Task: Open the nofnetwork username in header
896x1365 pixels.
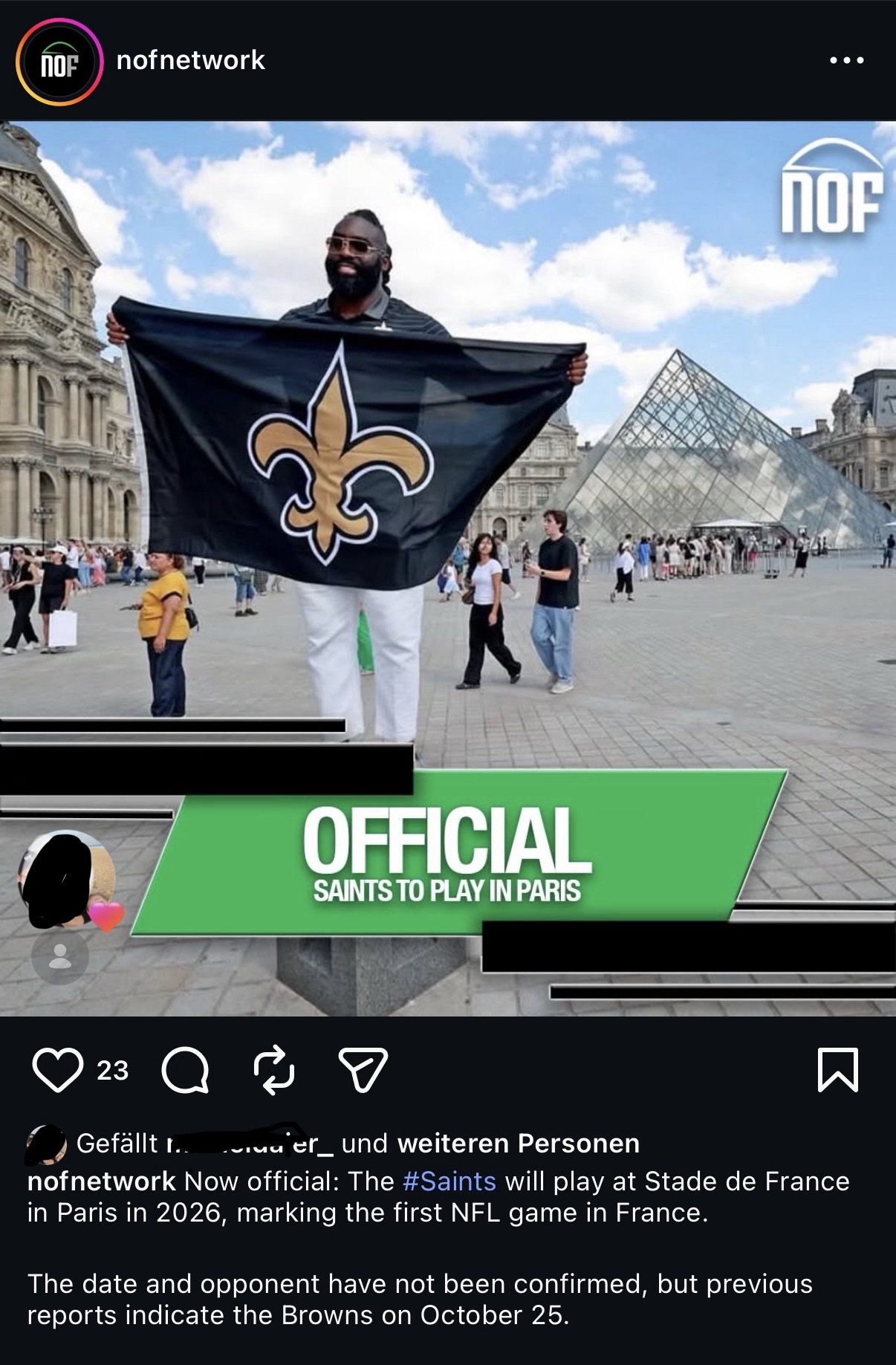Action: coord(190,60)
